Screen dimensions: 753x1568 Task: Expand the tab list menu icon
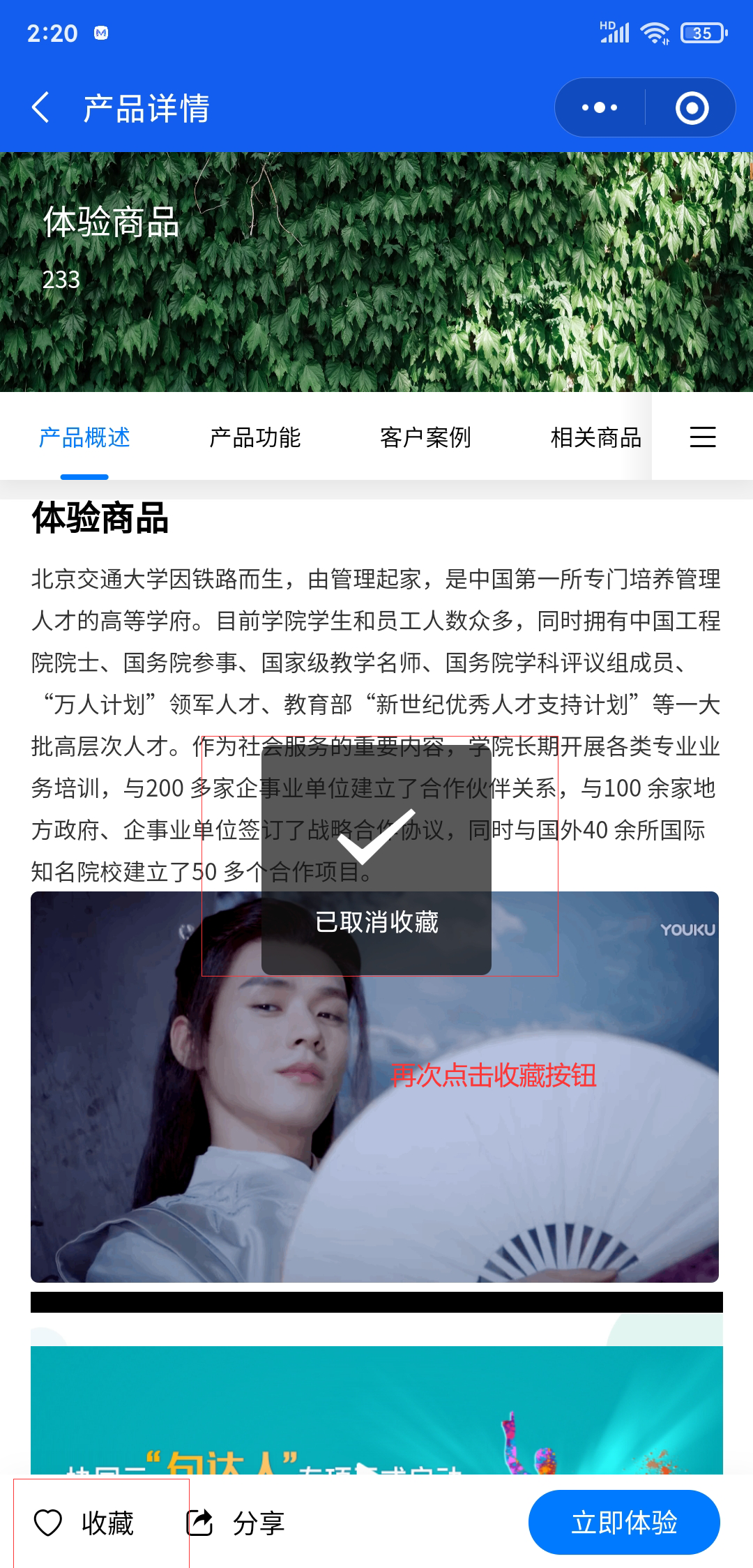tap(702, 437)
